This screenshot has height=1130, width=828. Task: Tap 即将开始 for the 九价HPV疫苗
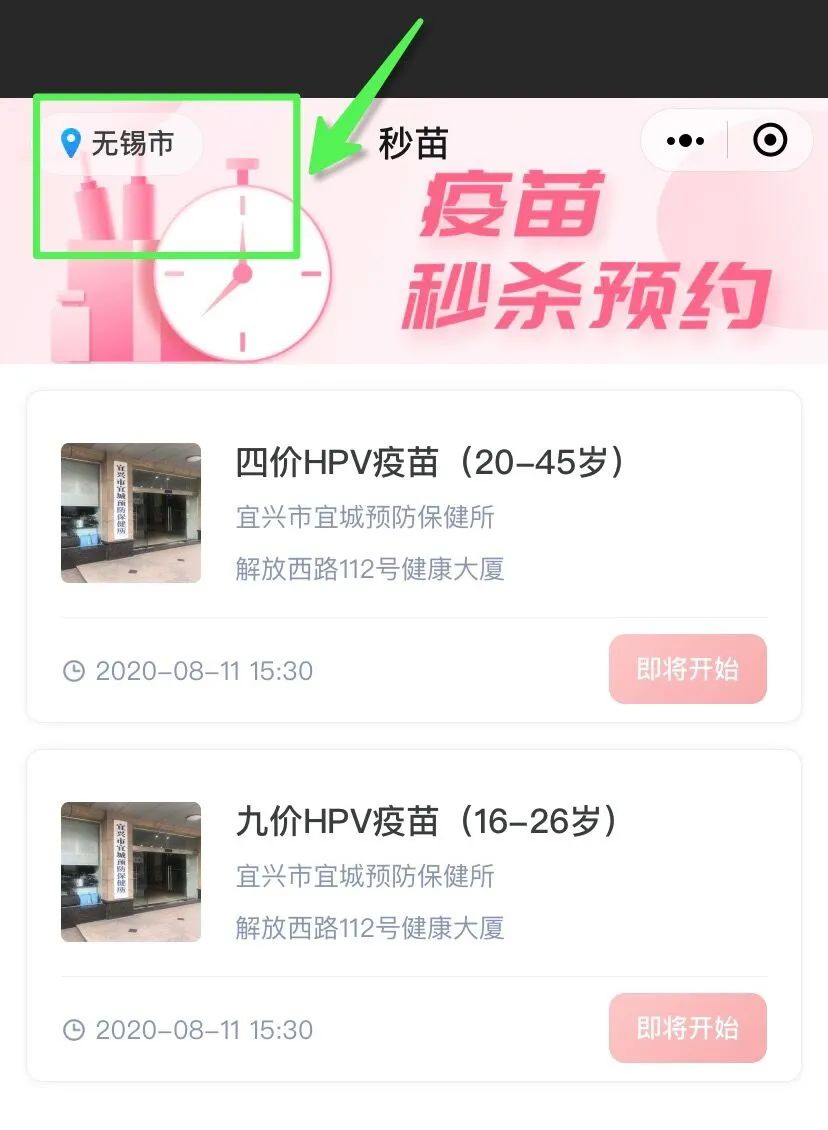click(687, 1028)
